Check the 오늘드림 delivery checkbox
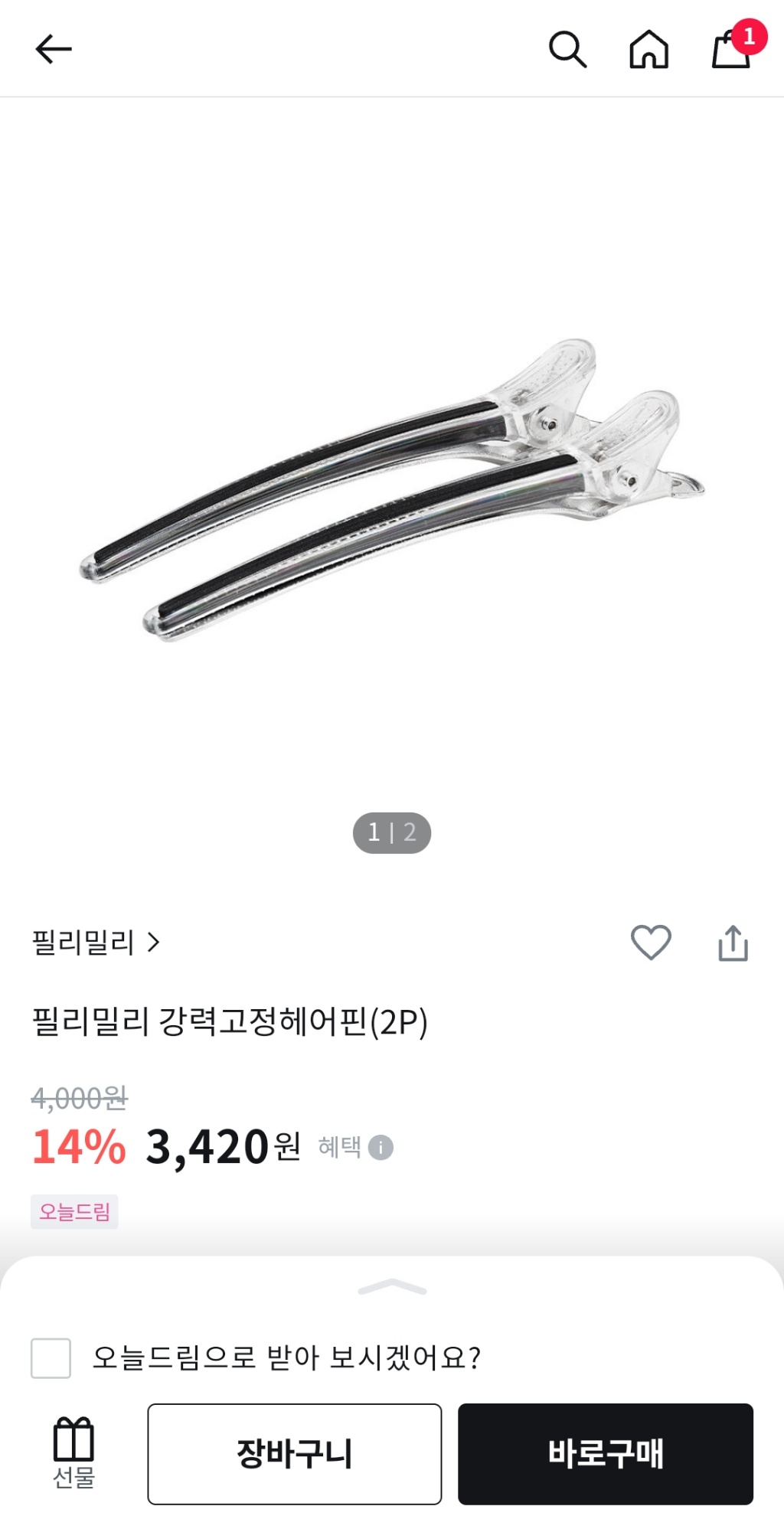This screenshot has width=784, height=1529. pyautogui.click(x=51, y=1358)
